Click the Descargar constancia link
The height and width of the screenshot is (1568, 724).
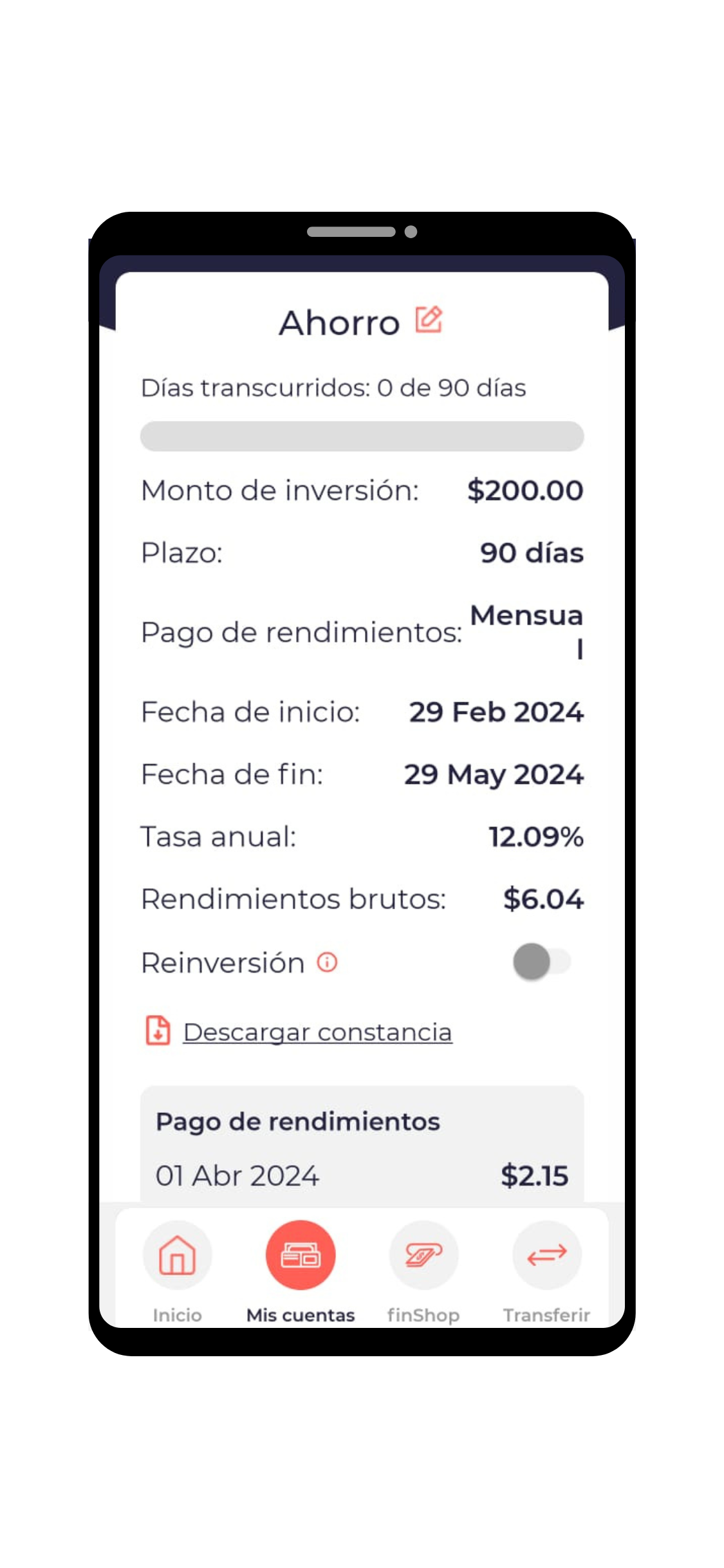[317, 1031]
